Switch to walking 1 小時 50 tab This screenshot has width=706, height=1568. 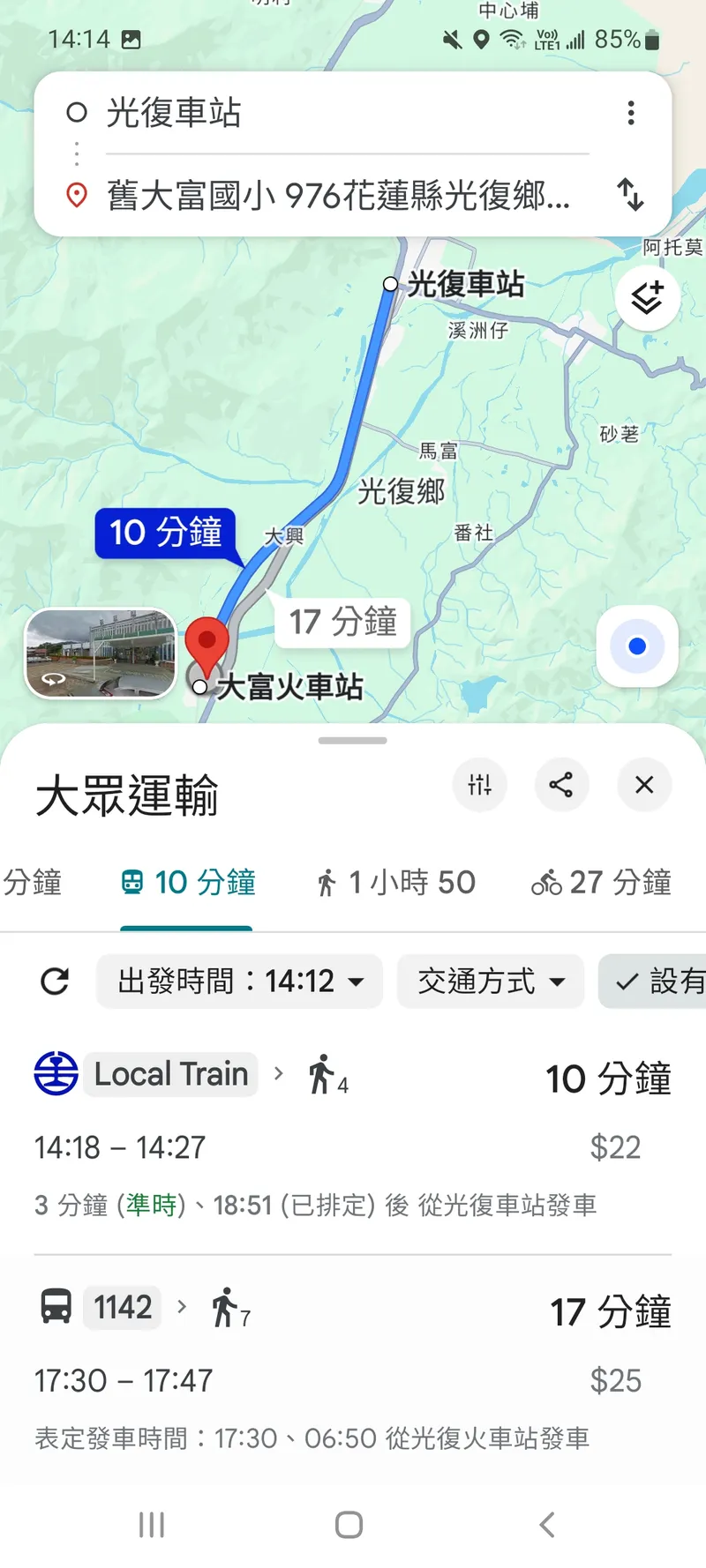pos(396,883)
